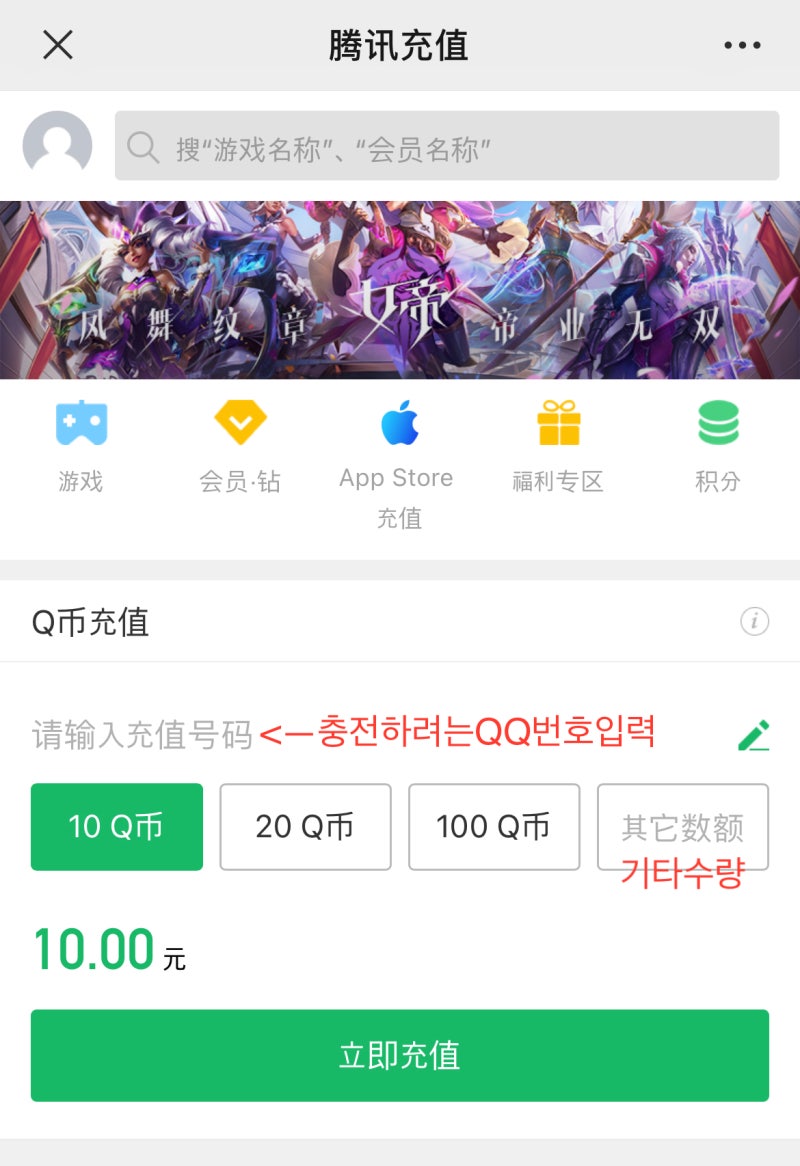Screen dimensions: 800x1166
Task: Open 会员·钻 via the yellow diamond icon
Action: click(x=240, y=424)
